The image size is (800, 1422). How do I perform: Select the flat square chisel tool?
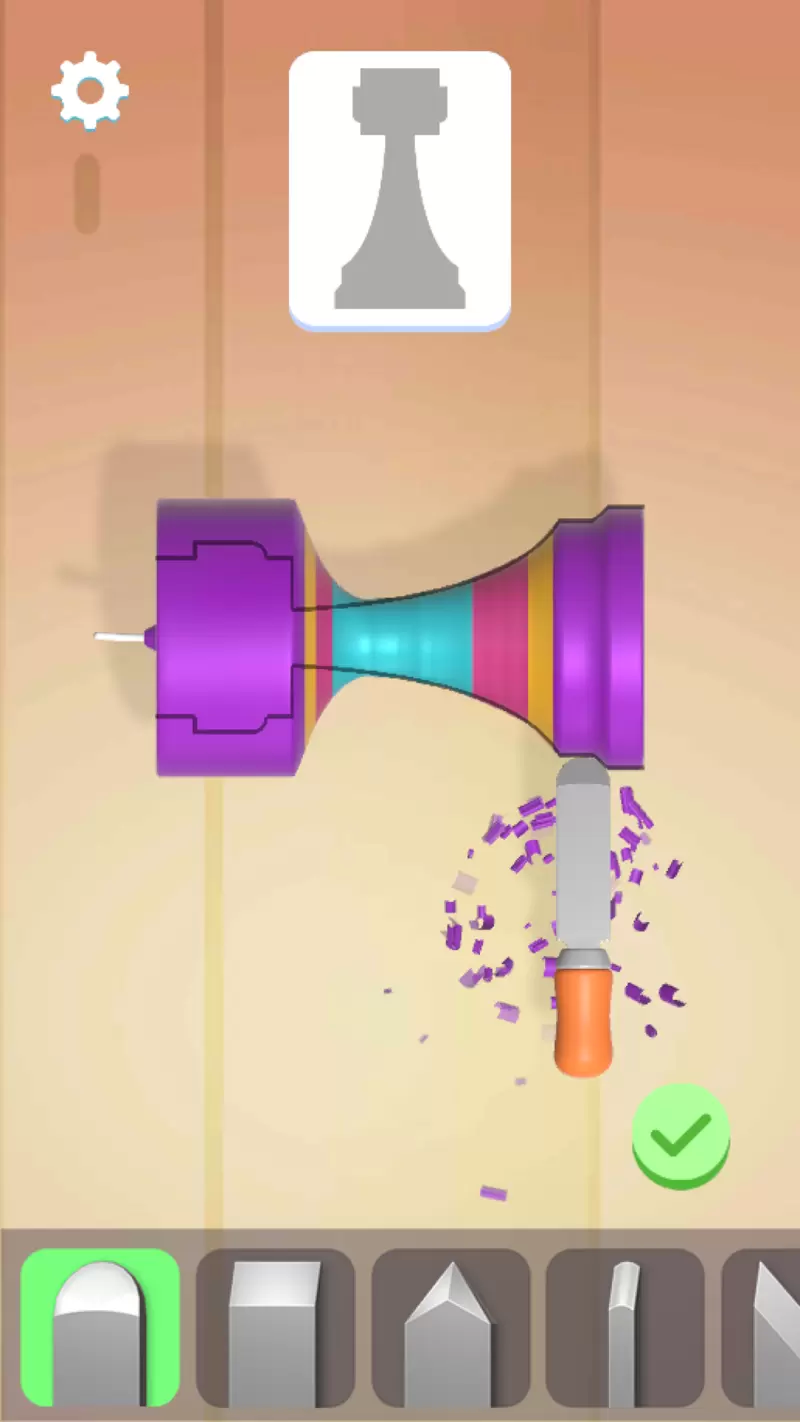point(275,1327)
